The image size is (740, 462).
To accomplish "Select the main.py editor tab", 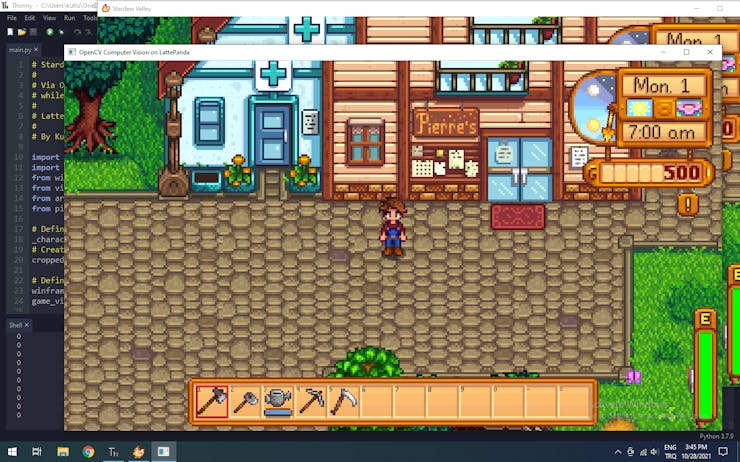I will coord(20,49).
